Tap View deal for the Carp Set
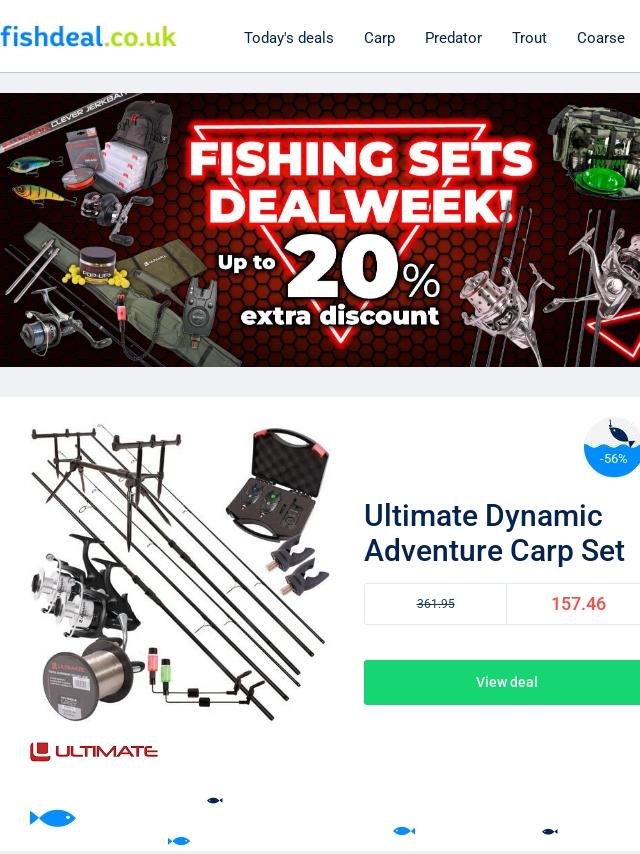This screenshot has height=854, width=640. tap(502, 682)
